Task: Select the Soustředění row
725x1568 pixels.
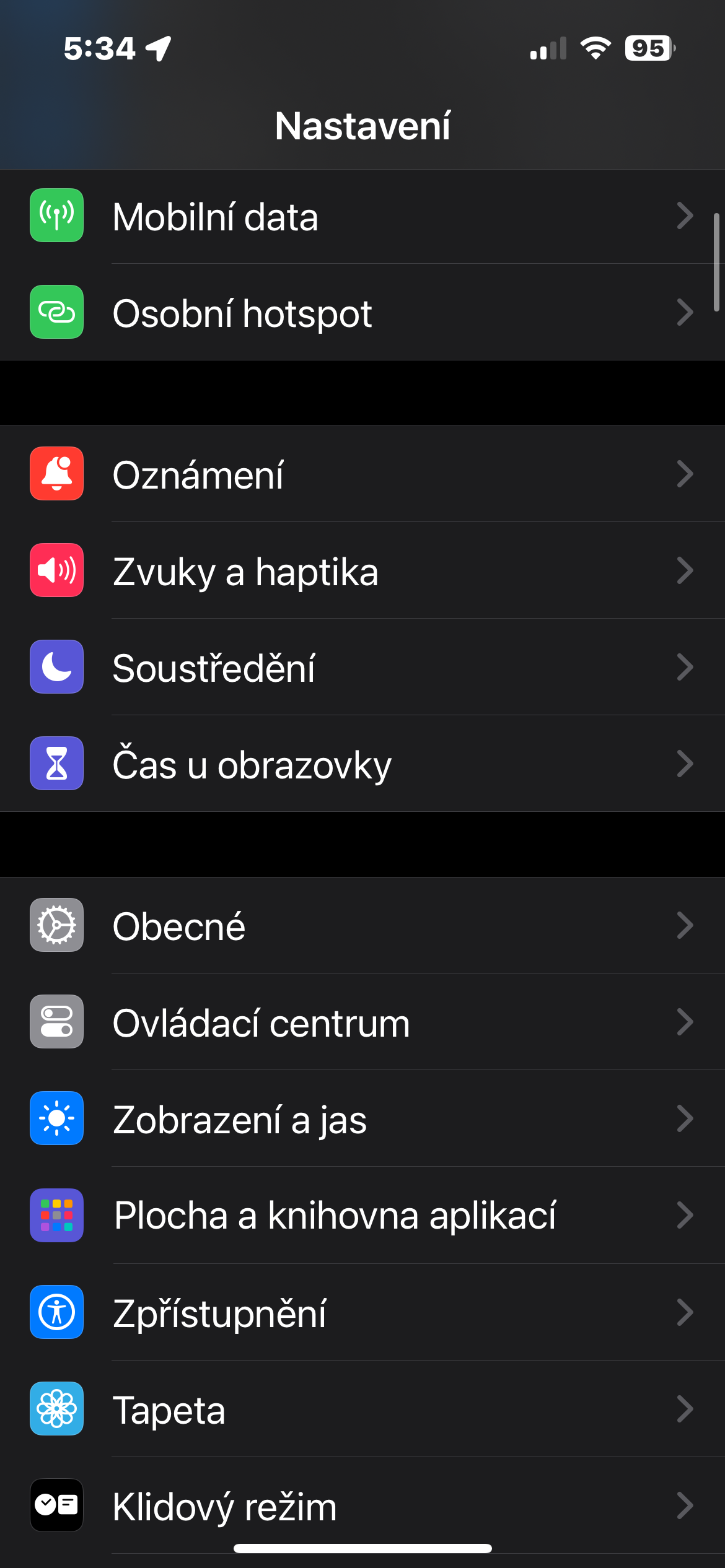Action: pyautogui.click(x=362, y=668)
